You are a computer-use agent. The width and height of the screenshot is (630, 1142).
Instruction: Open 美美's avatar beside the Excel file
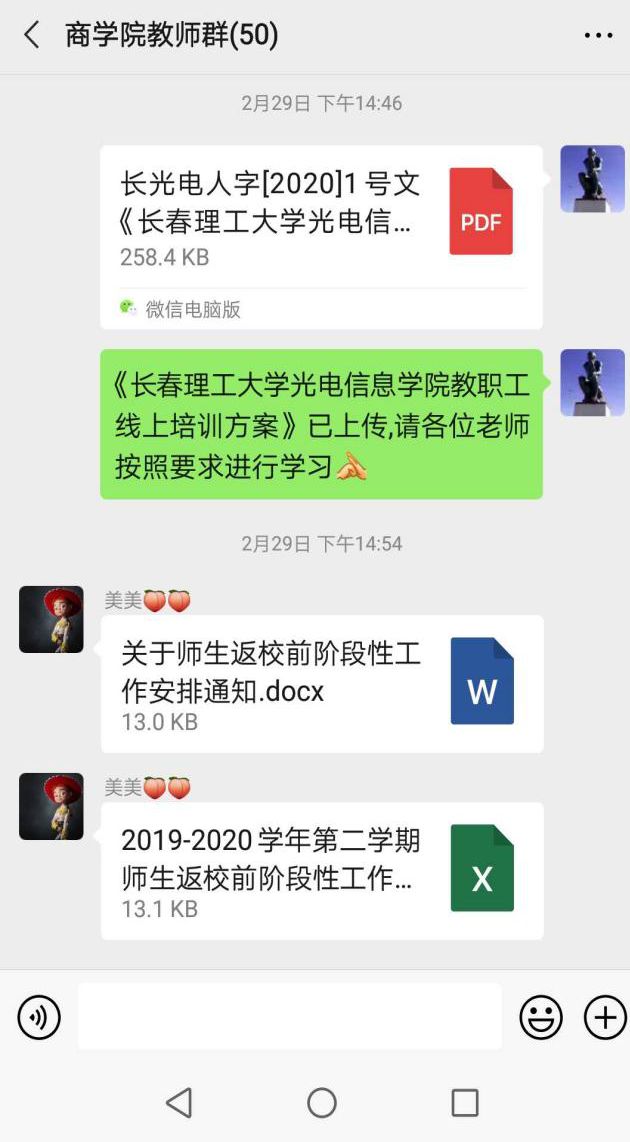(51, 806)
